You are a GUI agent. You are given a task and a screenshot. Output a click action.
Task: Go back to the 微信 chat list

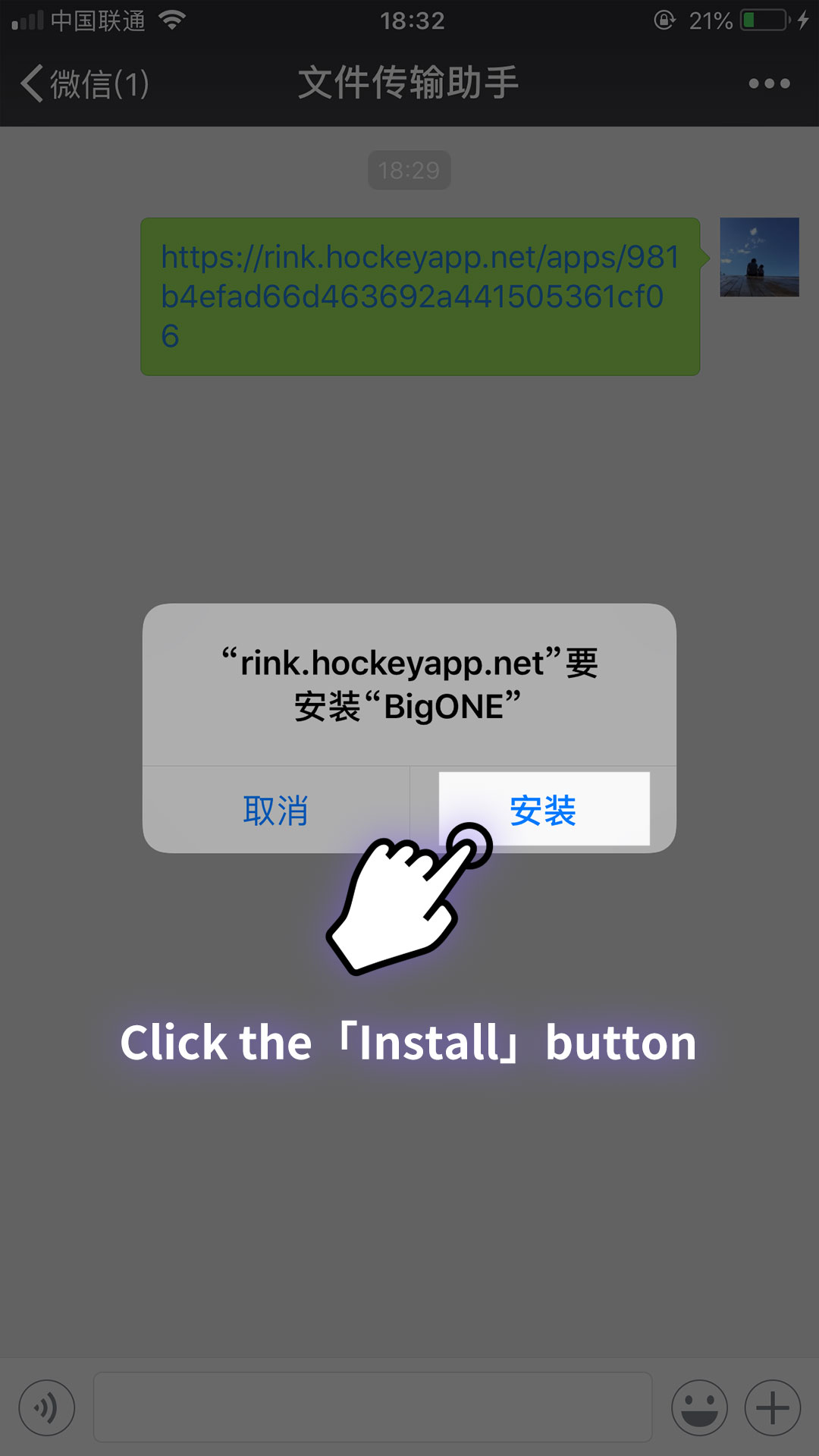[x=84, y=83]
